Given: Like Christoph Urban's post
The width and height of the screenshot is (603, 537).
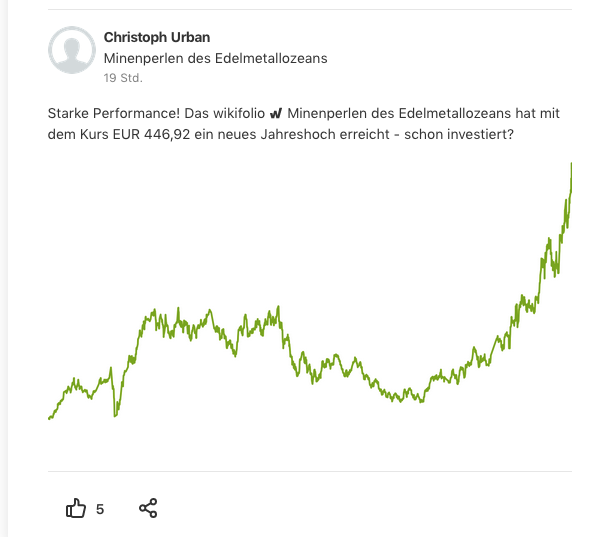Looking at the screenshot, I should tap(76, 509).
